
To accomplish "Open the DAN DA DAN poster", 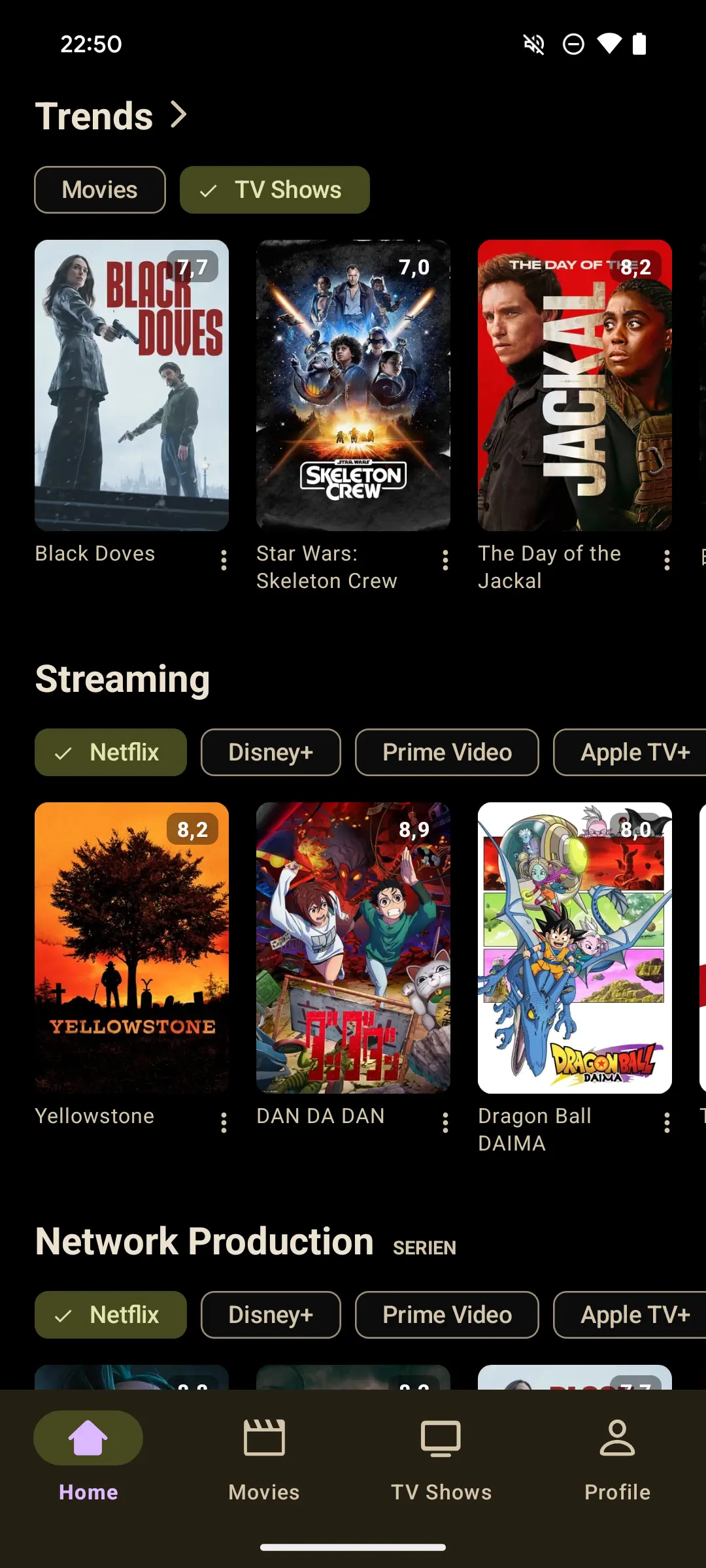I will (x=353, y=947).
